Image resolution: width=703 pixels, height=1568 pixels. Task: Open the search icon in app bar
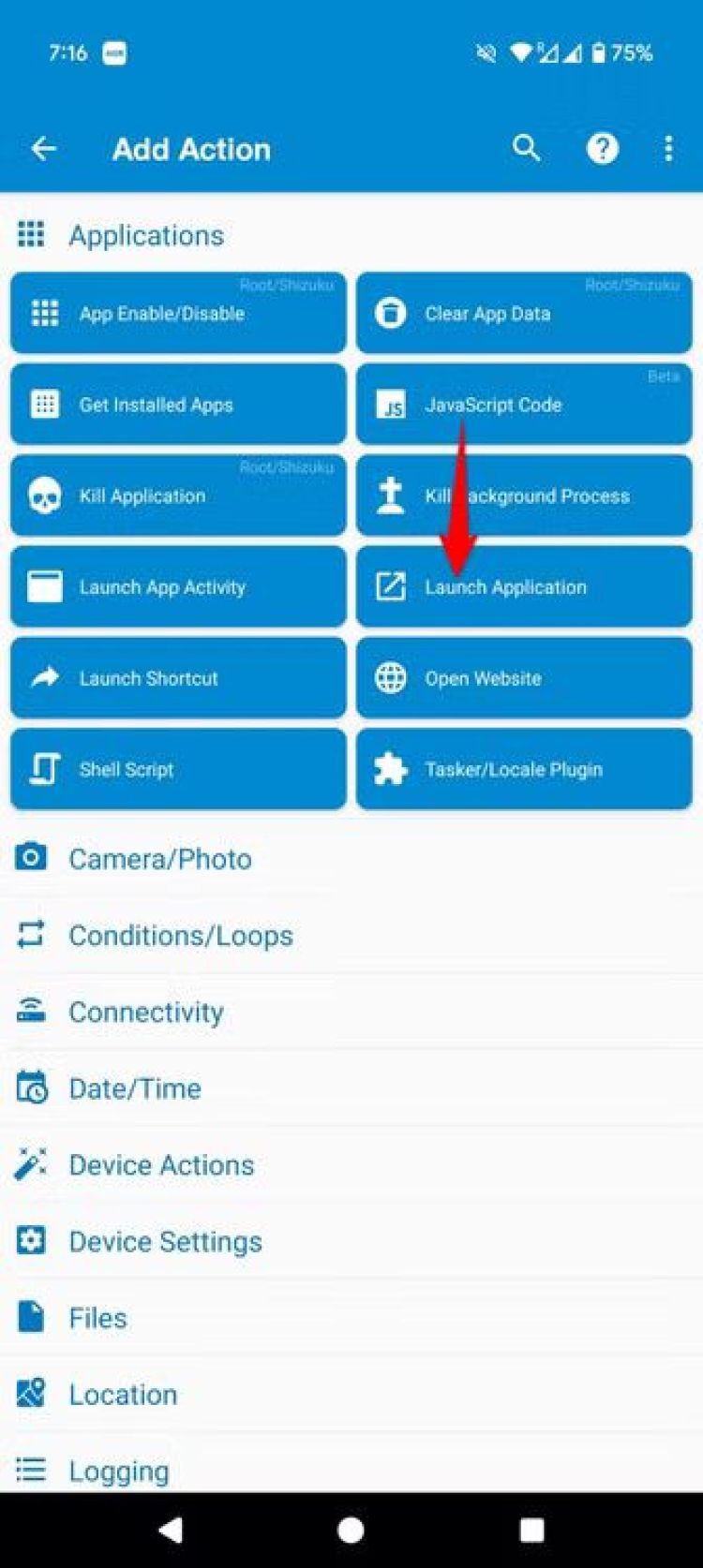(527, 148)
